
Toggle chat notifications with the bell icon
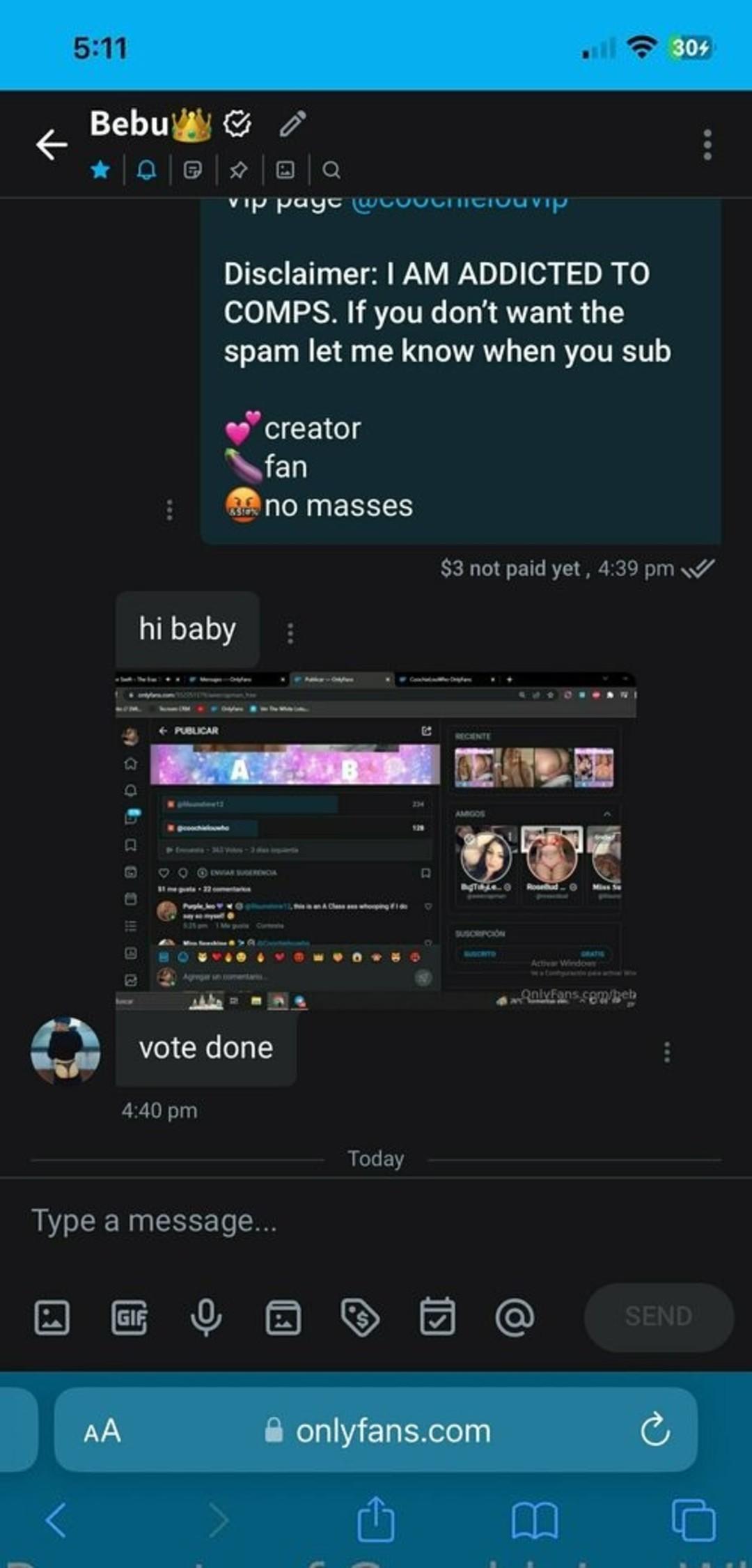tap(146, 169)
